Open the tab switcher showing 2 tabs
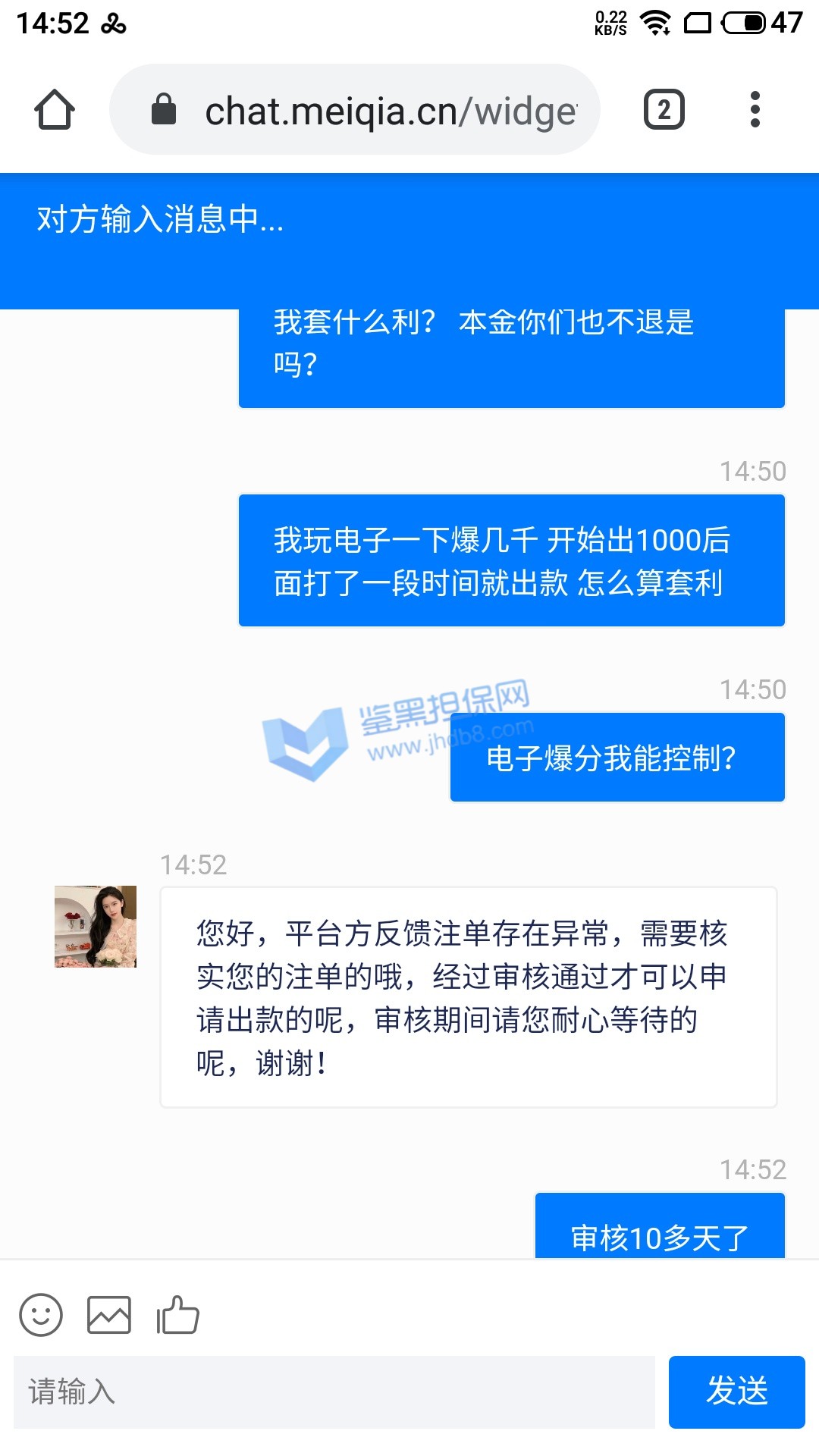819x1456 pixels. point(664,110)
